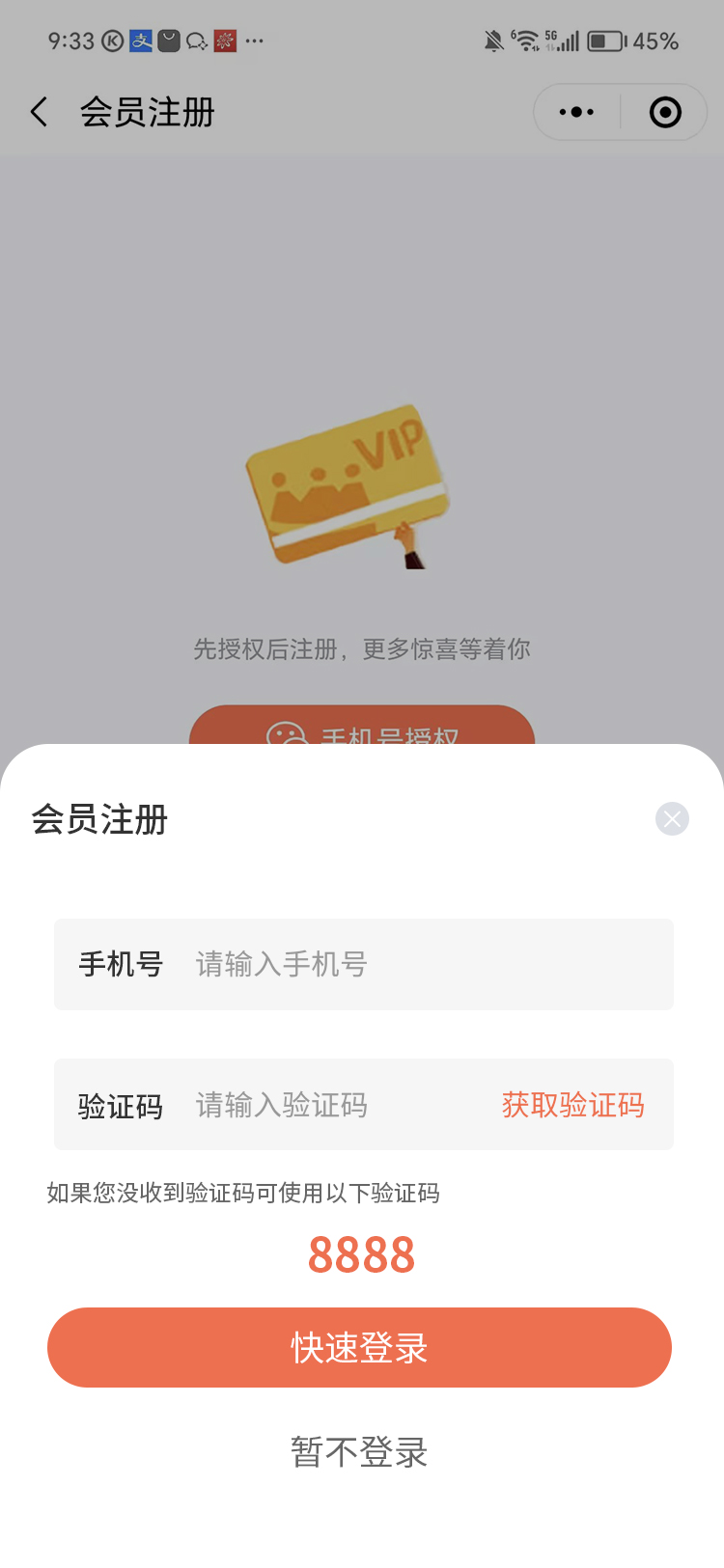
Task: Open the mini program three-dot menu
Action: 576,112
